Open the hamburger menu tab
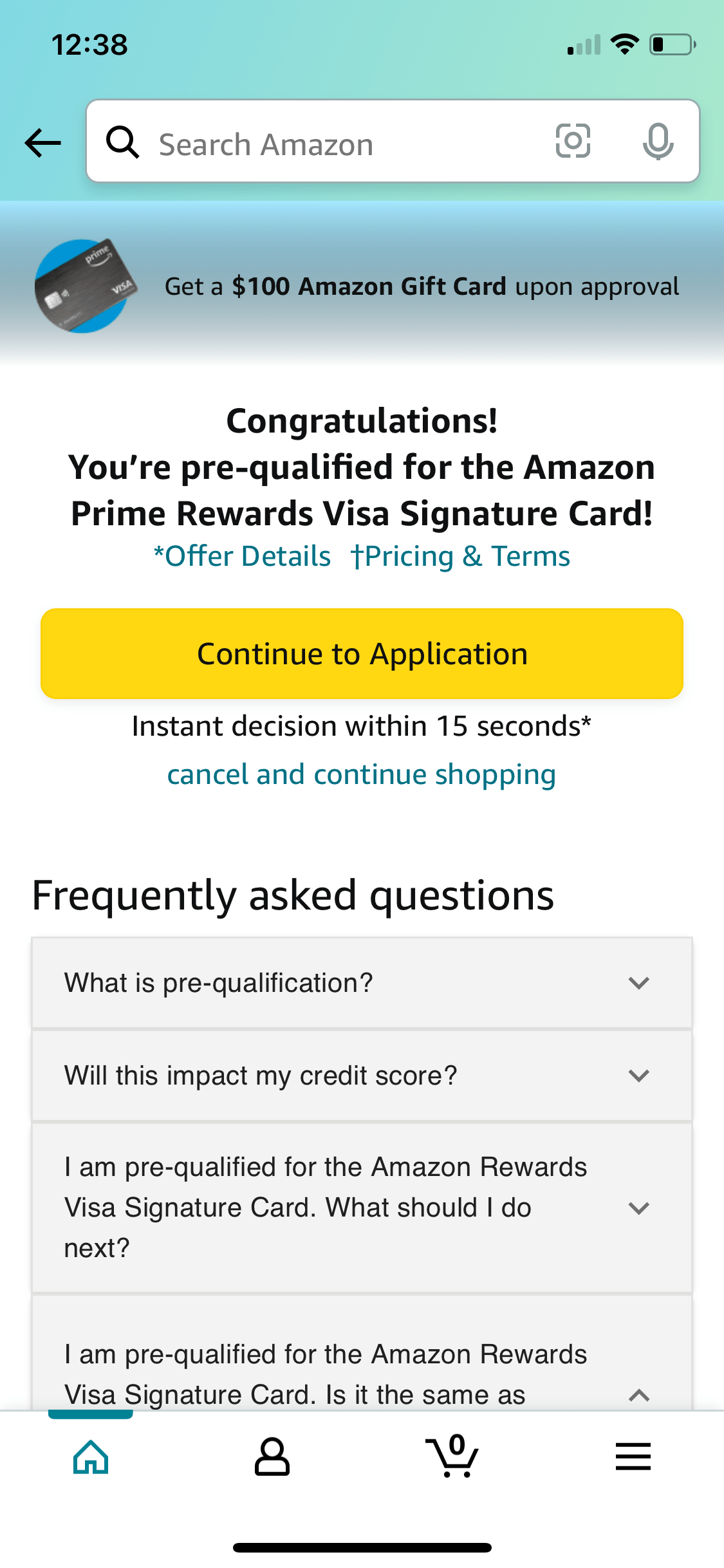 pos(633,1457)
